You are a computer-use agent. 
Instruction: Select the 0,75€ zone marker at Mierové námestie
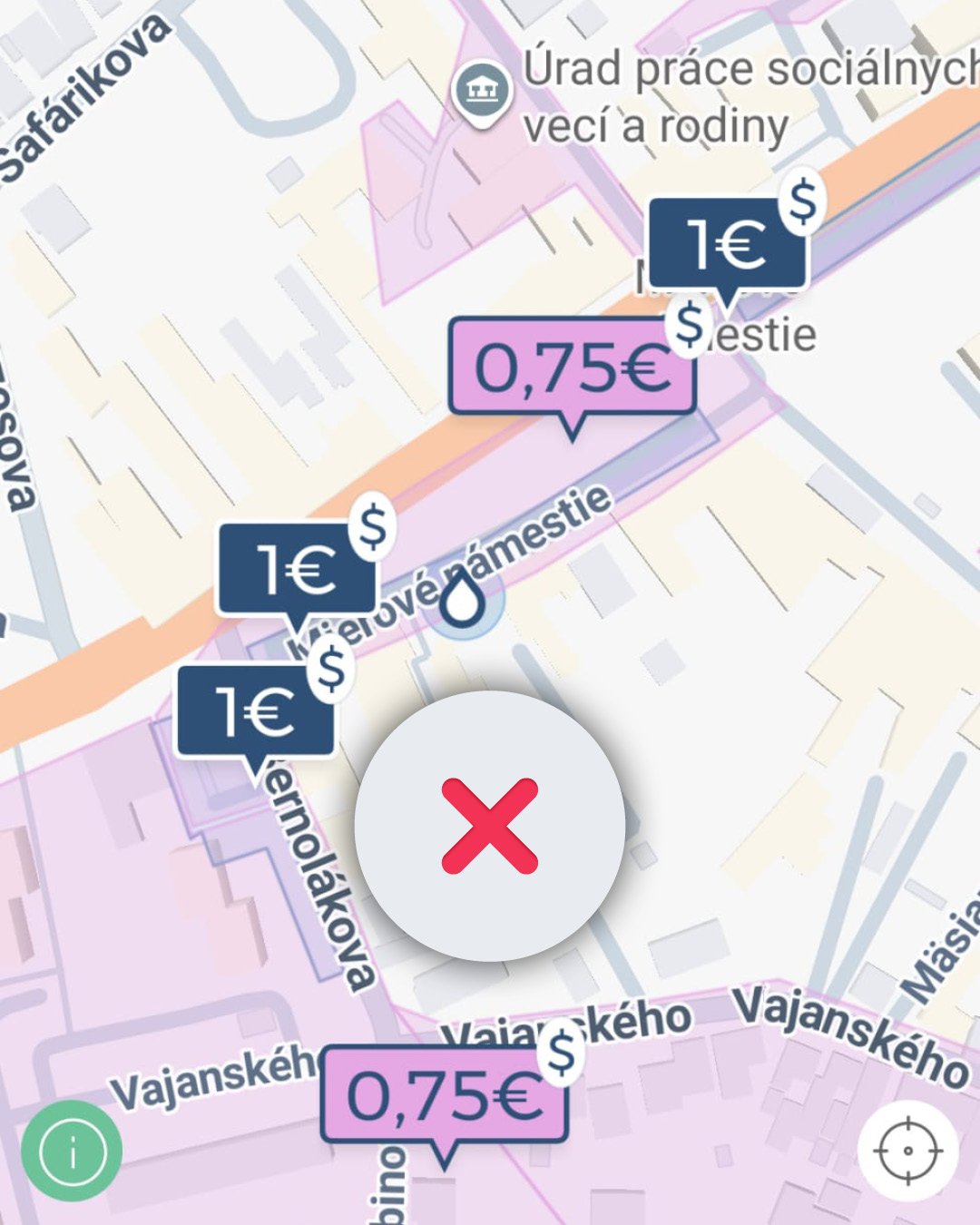point(572,367)
